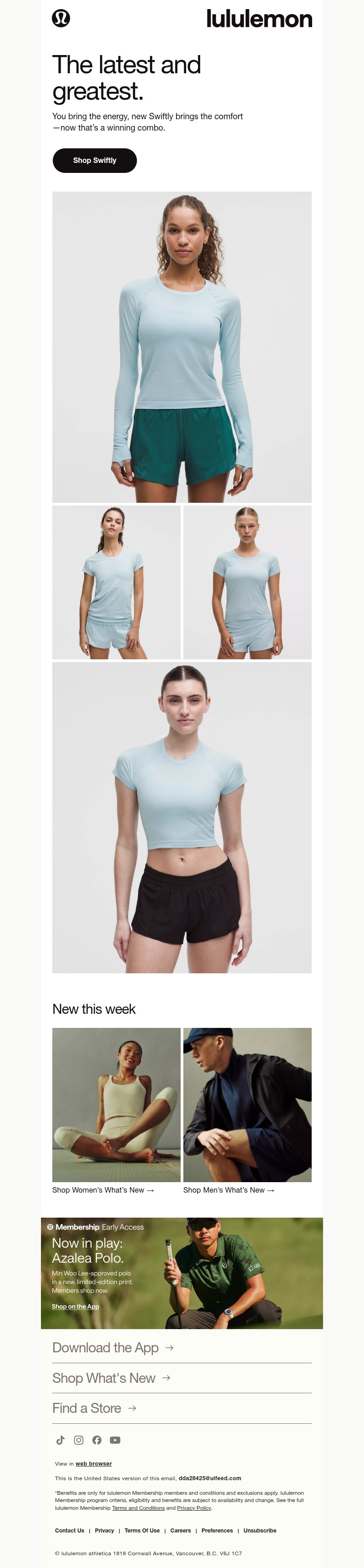Open Terms Of Use footer link
364x1568 pixels.
pyautogui.click(x=142, y=1530)
